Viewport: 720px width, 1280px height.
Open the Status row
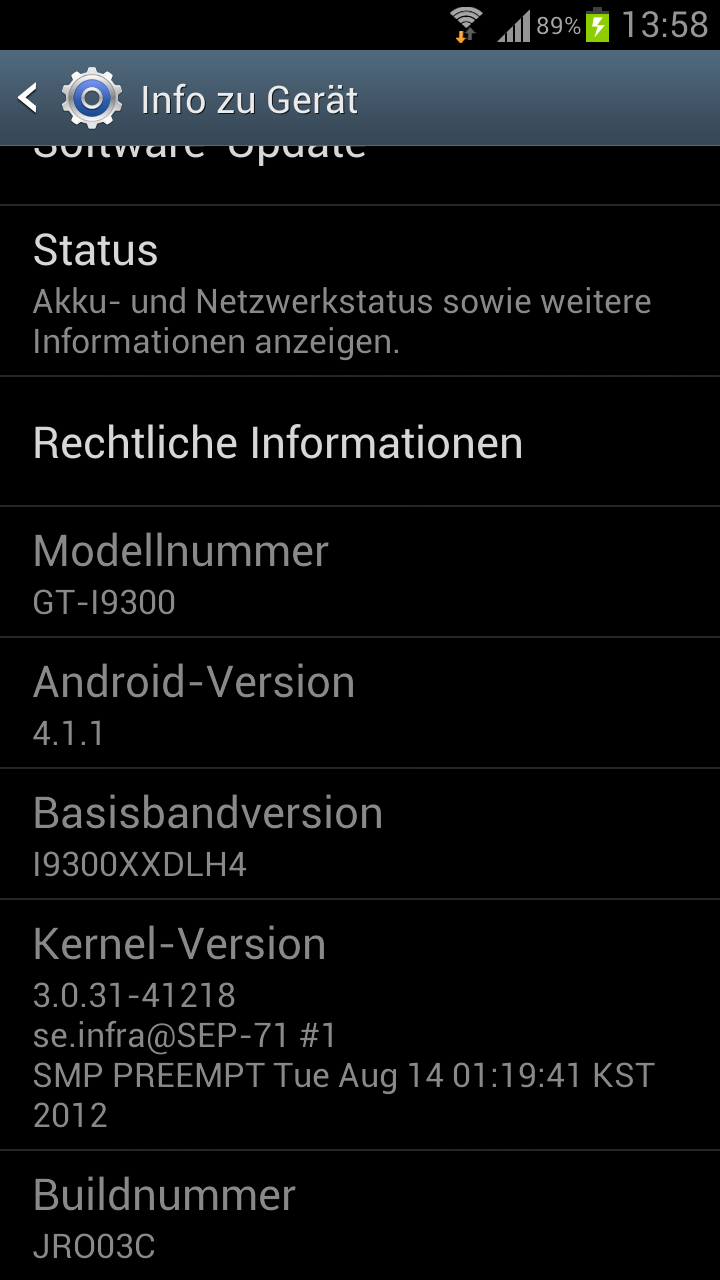pos(360,292)
